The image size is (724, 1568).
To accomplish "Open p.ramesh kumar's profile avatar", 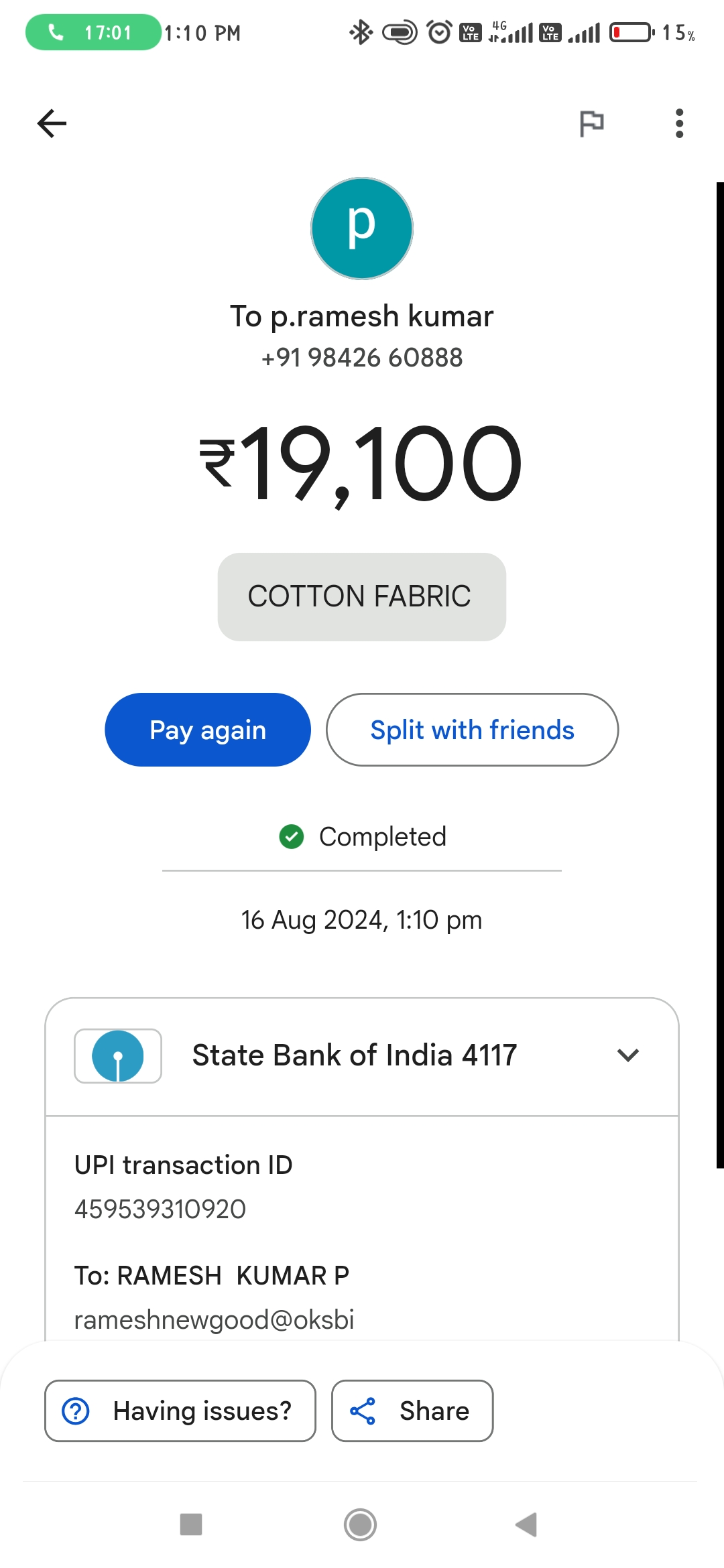I will [x=362, y=228].
